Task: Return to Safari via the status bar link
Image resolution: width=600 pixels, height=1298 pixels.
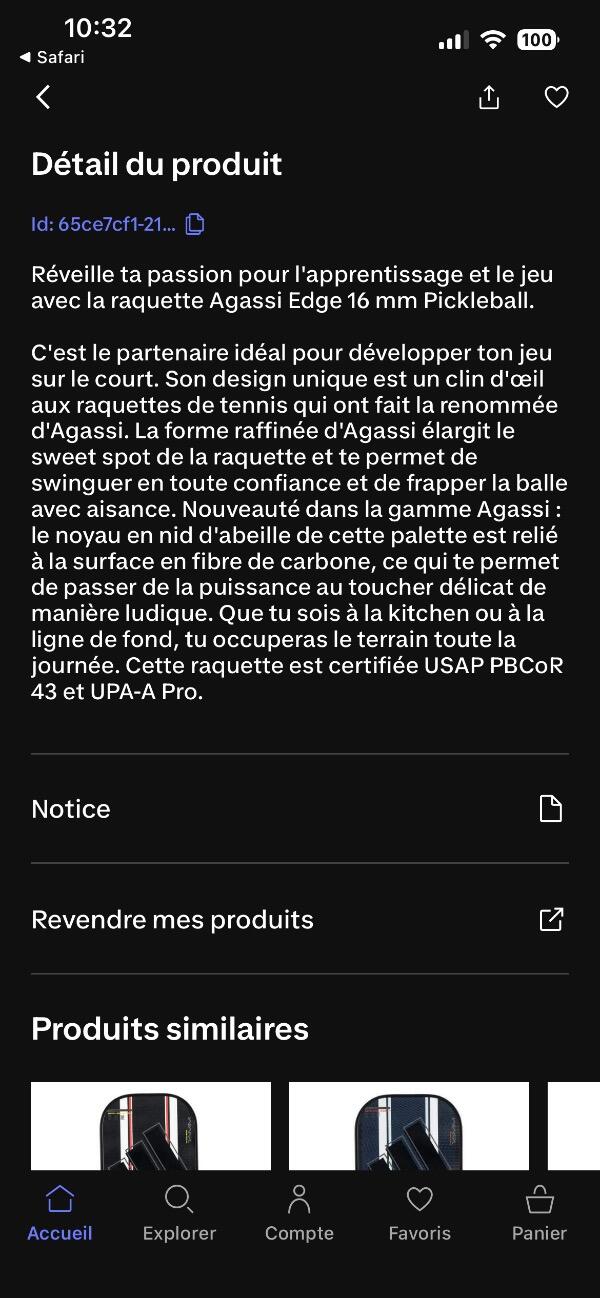Action: click(x=52, y=57)
